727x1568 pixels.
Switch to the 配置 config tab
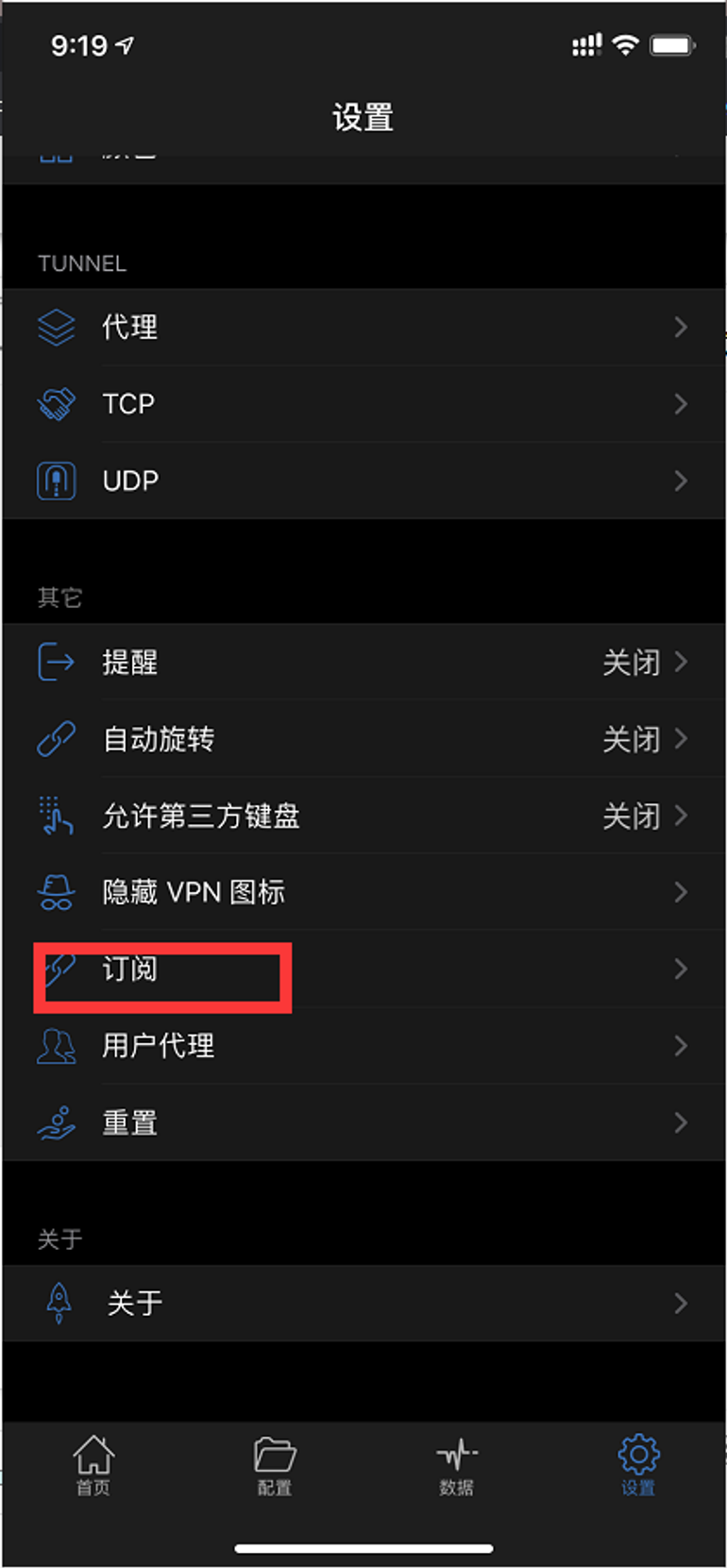click(275, 1465)
